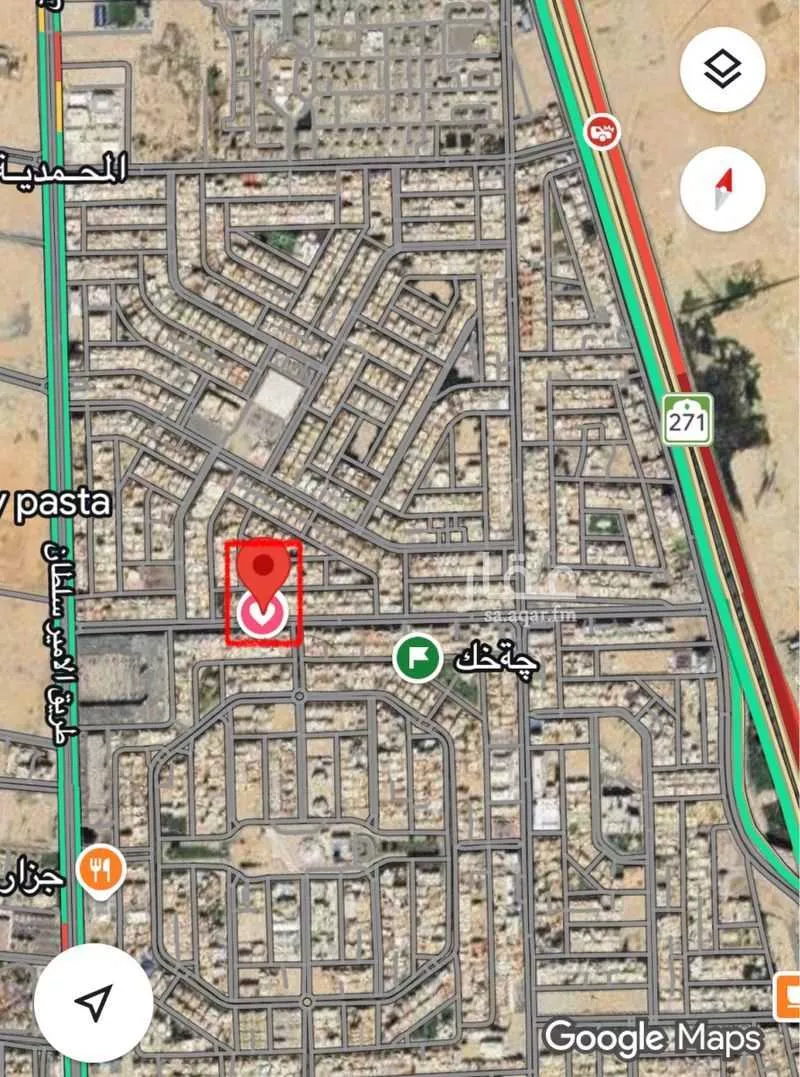Viewport: 800px width, 1077px height.
Task: Center map on my location arrow
Action: tap(94, 1002)
